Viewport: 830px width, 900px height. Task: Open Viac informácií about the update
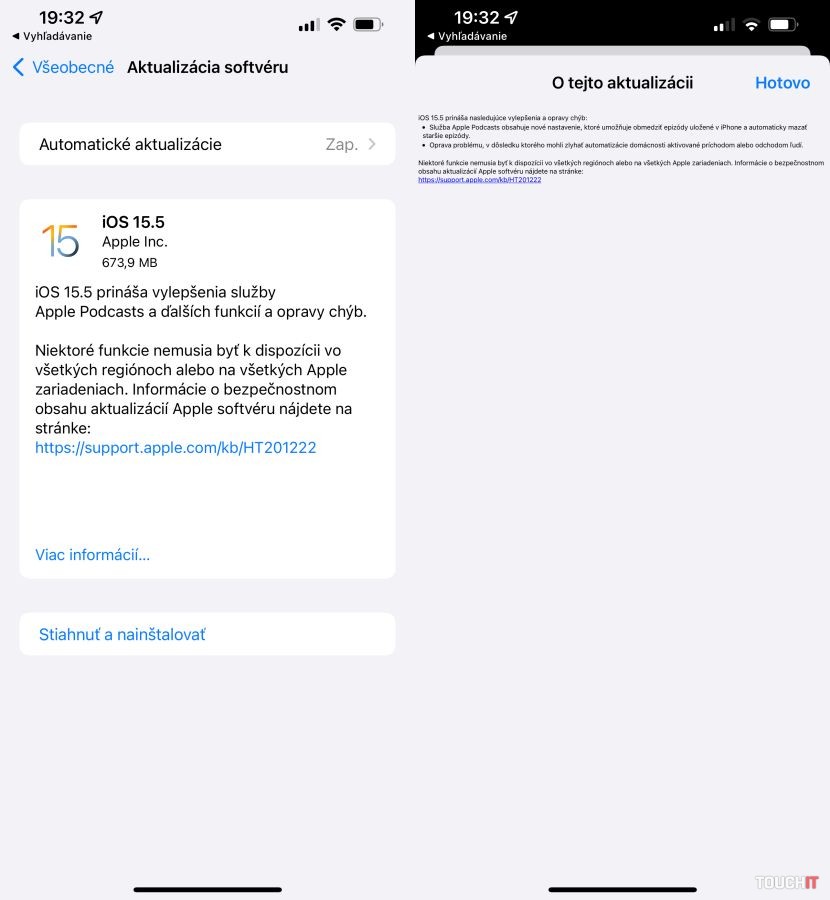[x=92, y=554]
